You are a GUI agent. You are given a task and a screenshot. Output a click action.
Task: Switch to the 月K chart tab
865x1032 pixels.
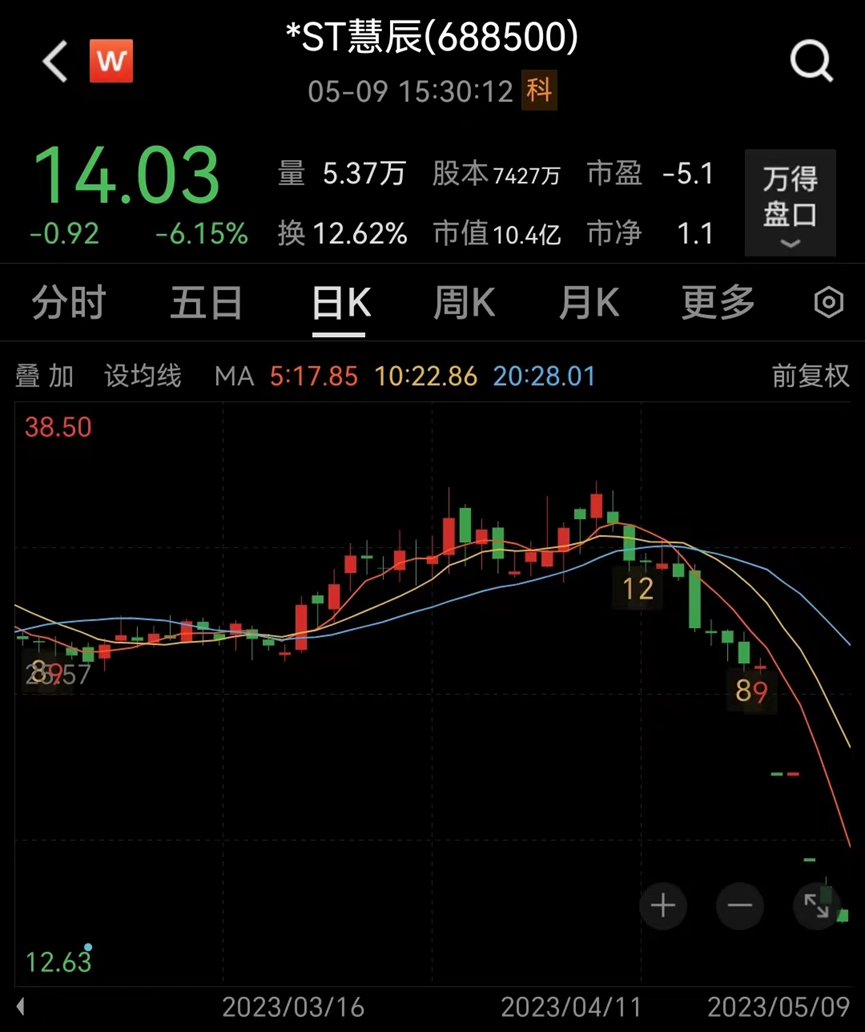tap(589, 302)
